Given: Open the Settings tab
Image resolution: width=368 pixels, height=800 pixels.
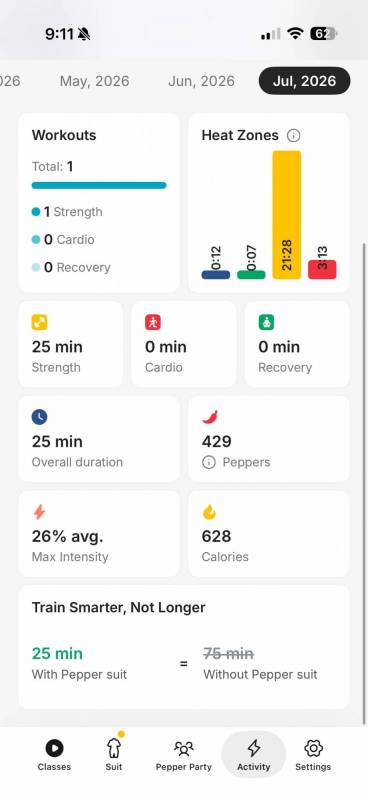Looking at the screenshot, I should (x=313, y=755).
